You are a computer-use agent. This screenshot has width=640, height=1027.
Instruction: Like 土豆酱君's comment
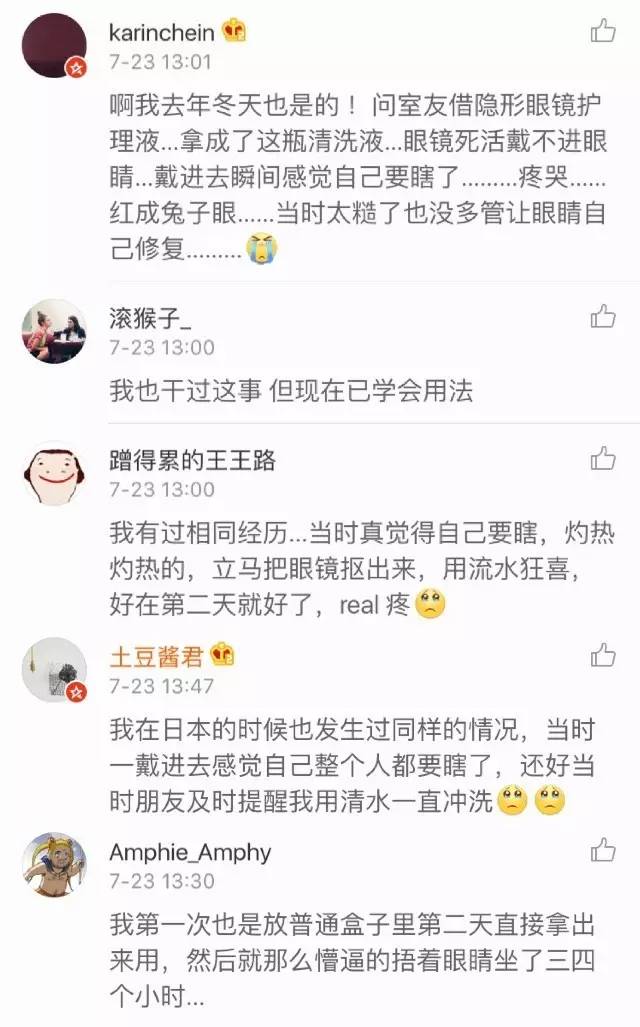click(x=602, y=655)
